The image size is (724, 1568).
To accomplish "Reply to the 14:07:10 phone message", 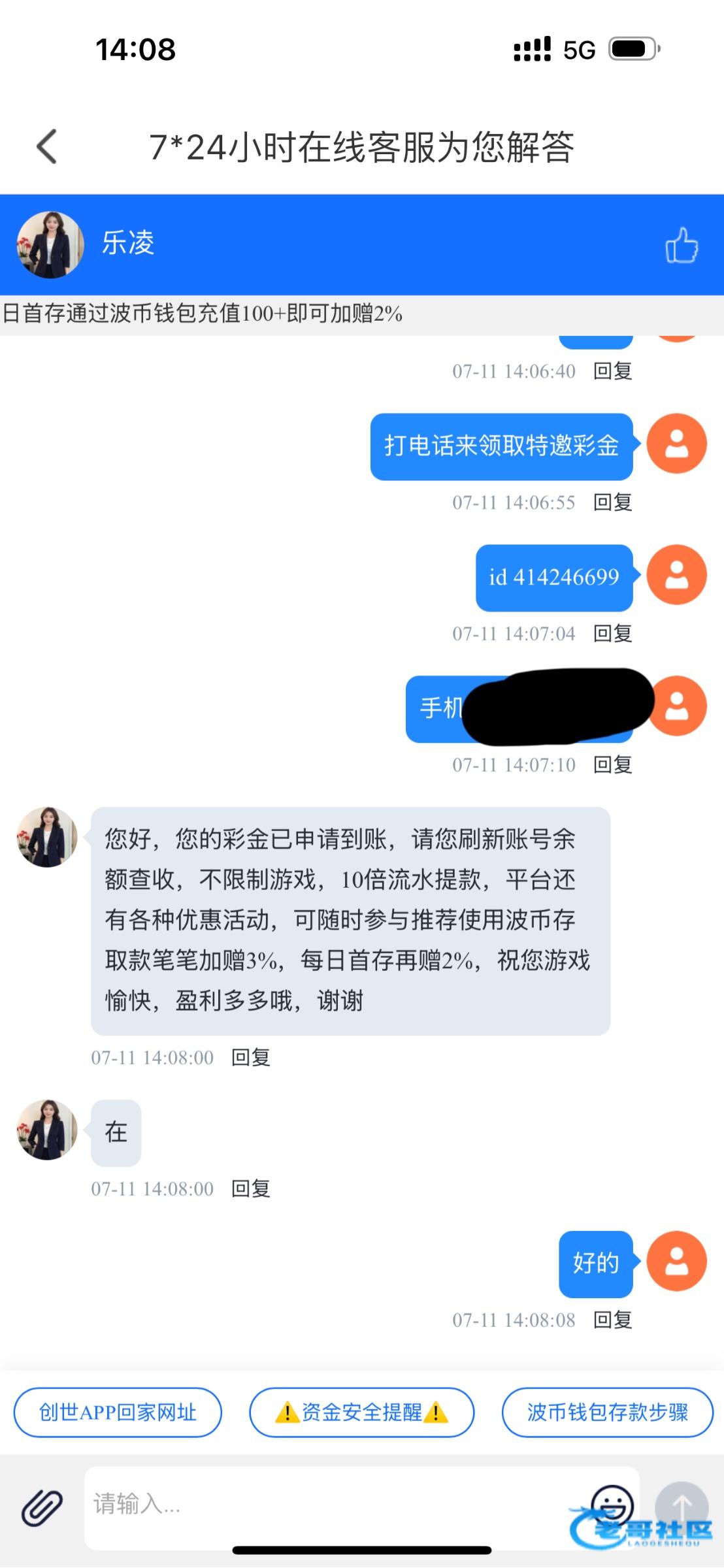I will click(x=612, y=765).
